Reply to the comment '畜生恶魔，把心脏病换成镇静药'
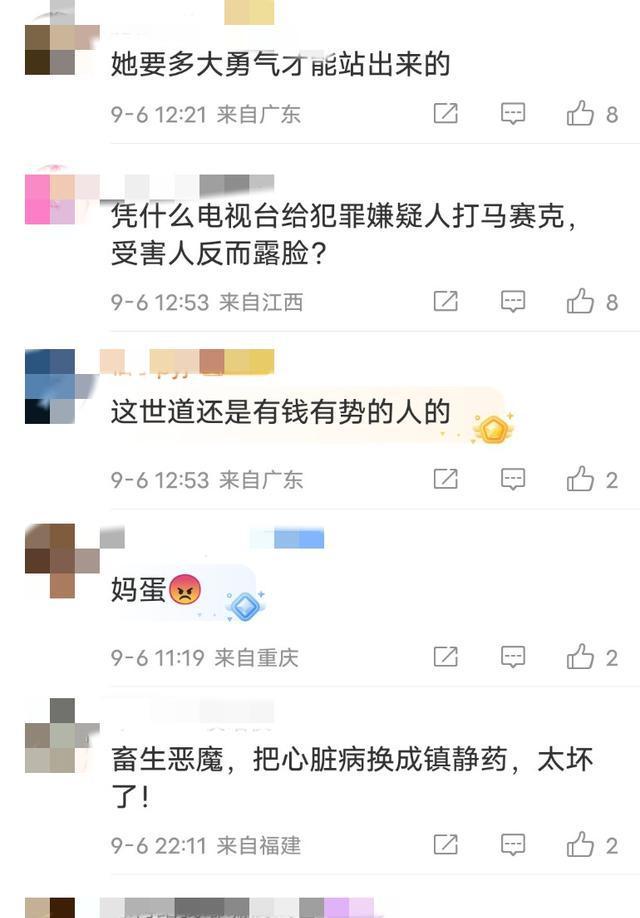Viewport: 640px width, 918px height. tap(513, 845)
